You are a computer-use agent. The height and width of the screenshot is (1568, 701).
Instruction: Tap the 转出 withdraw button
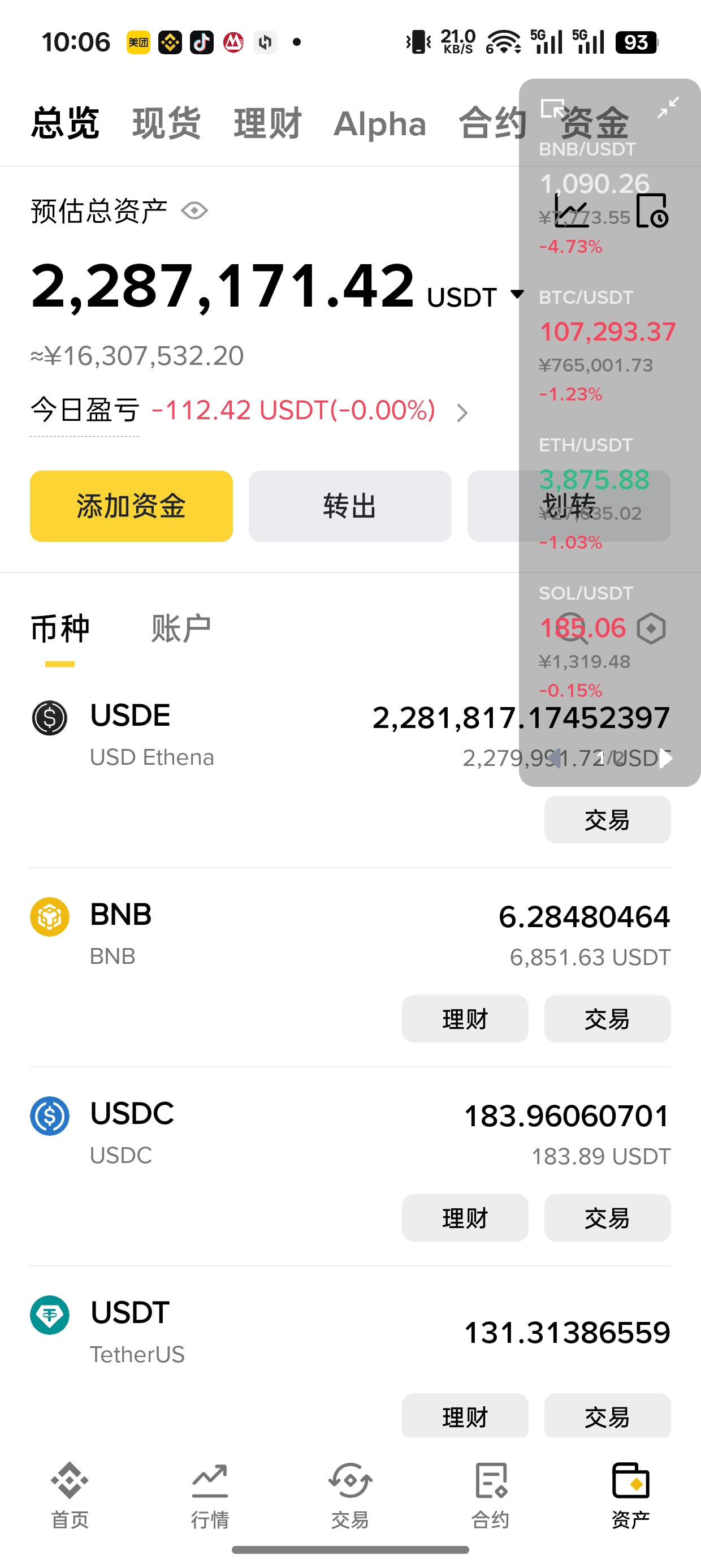coord(350,506)
